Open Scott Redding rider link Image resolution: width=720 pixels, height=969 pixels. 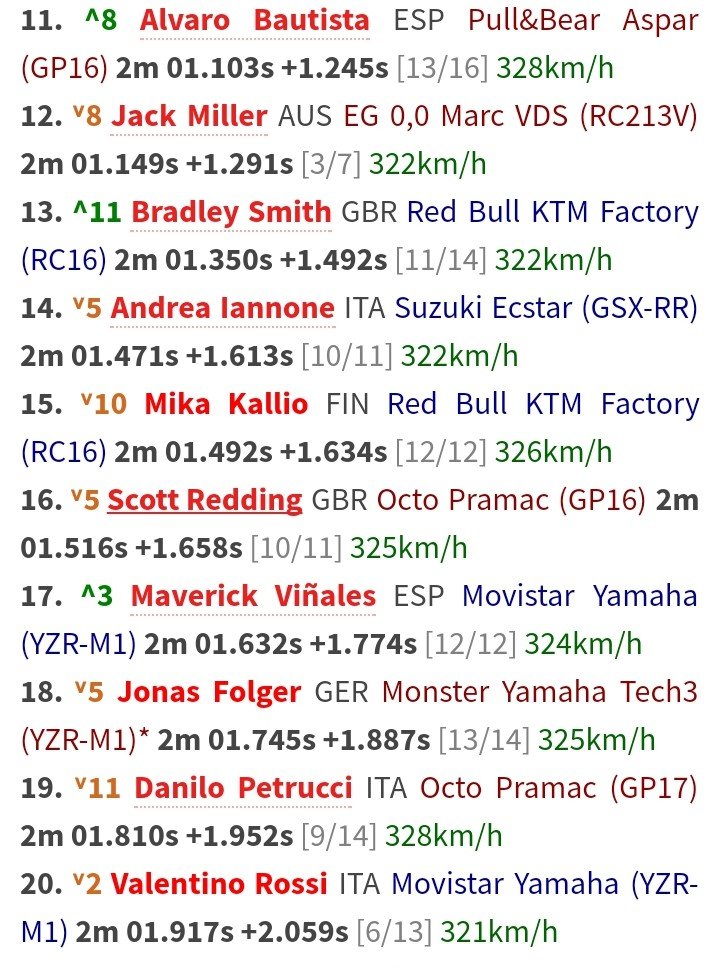[x=205, y=500]
